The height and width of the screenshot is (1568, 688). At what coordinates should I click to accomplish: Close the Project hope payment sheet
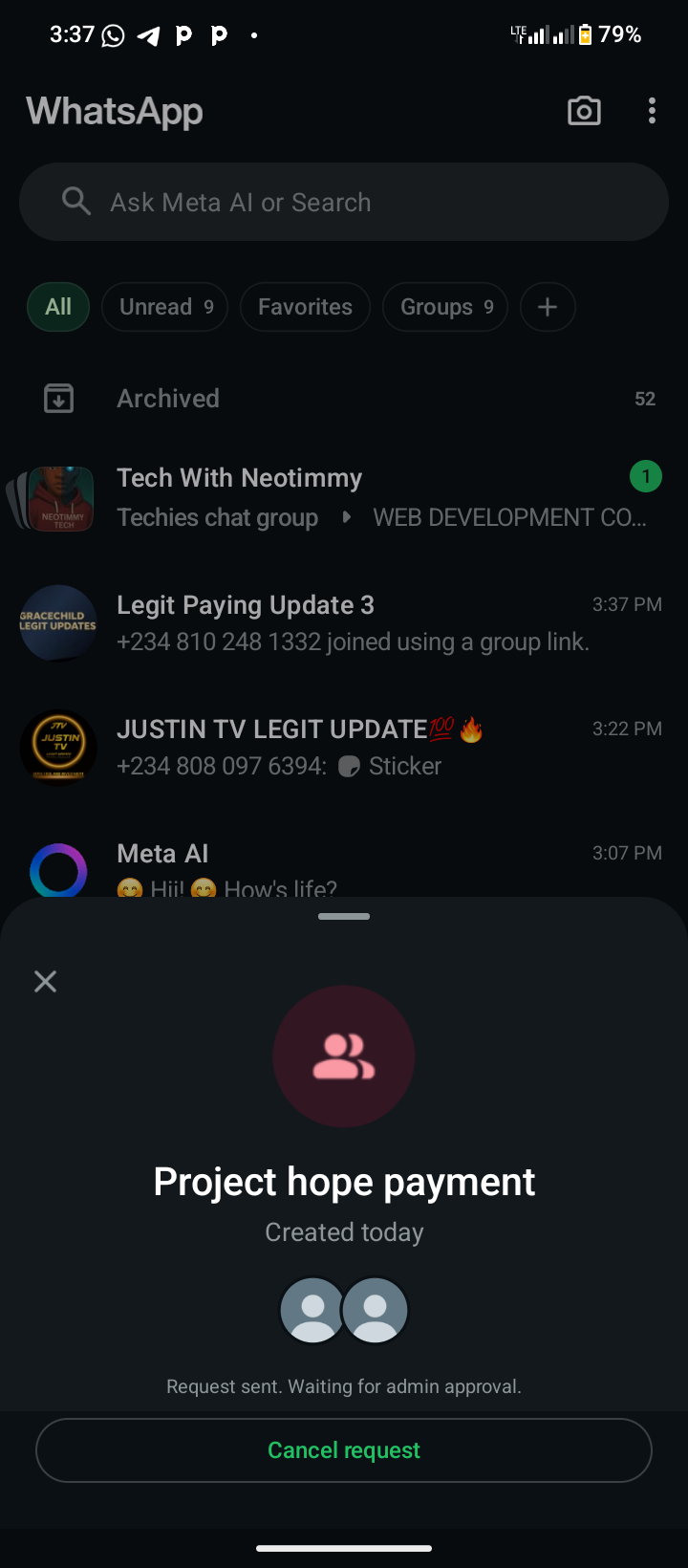coord(45,981)
